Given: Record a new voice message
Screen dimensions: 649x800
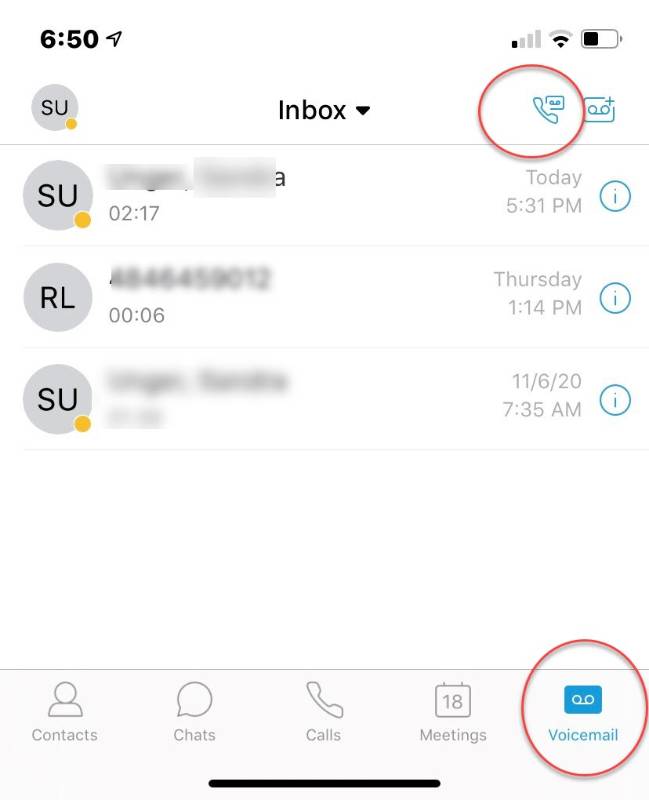Looking at the screenshot, I should click(600, 109).
